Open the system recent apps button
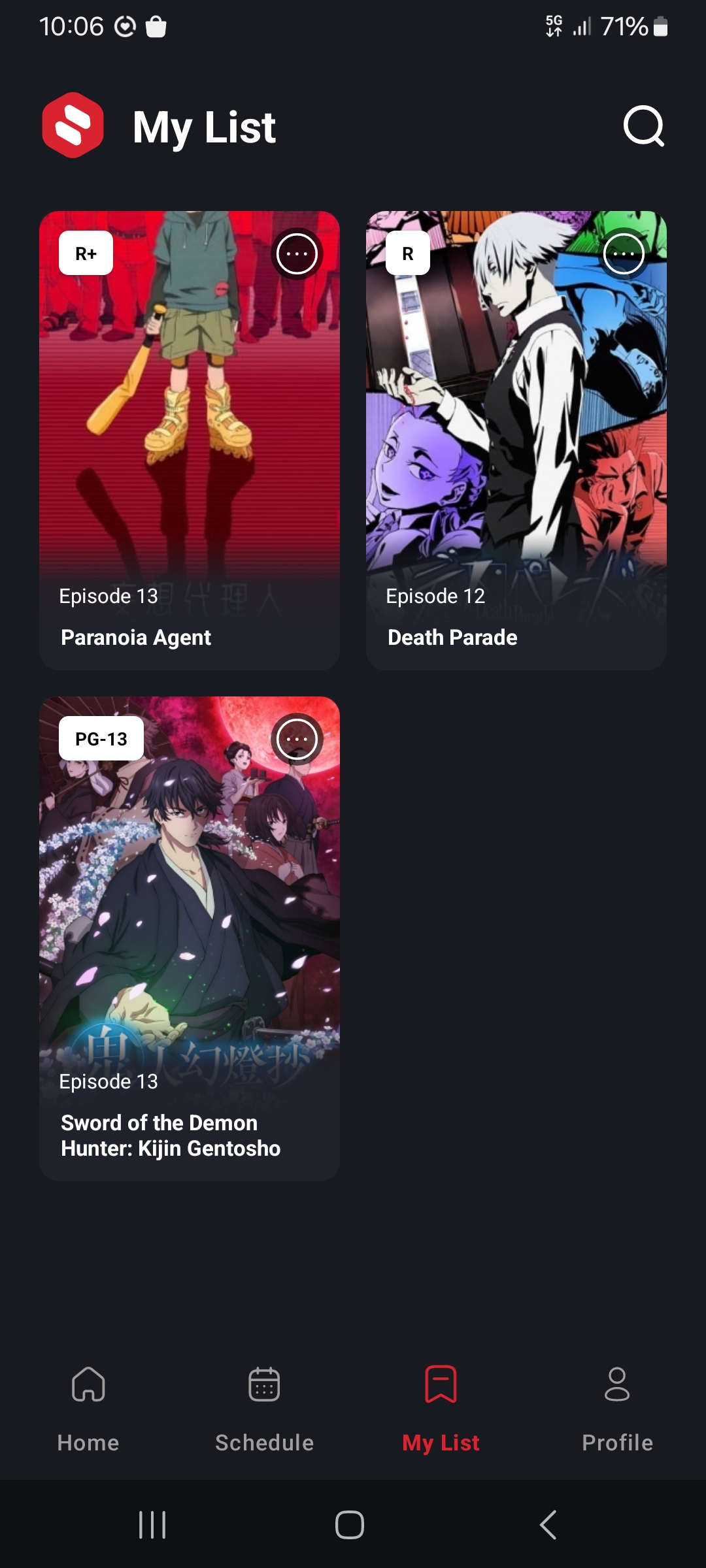 [152, 1525]
